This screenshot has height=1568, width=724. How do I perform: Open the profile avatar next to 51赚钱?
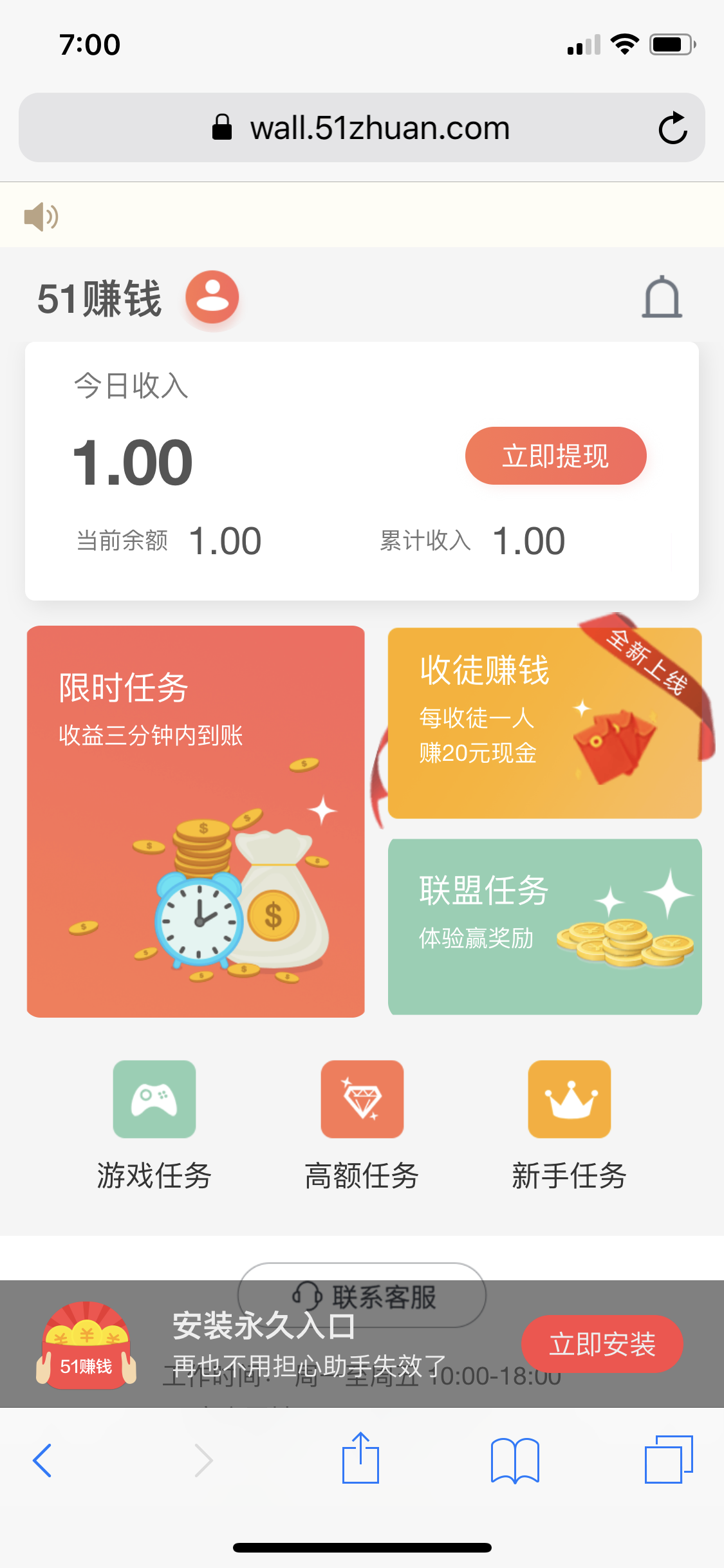click(212, 297)
